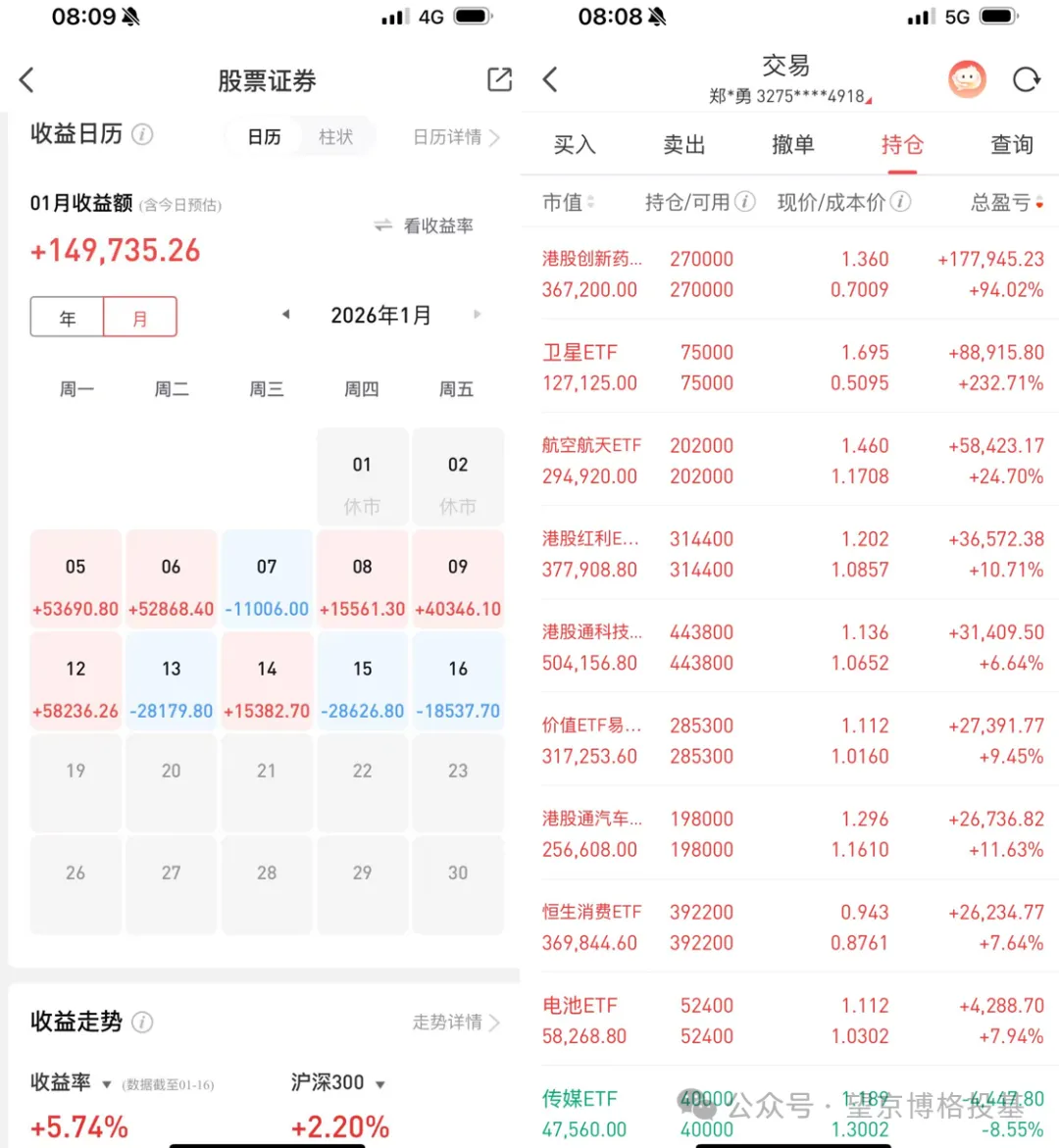Switch the earnings calendar to 柱状 view
Image resolution: width=1059 pixels, height=1148 pixels.
(336, 137)
